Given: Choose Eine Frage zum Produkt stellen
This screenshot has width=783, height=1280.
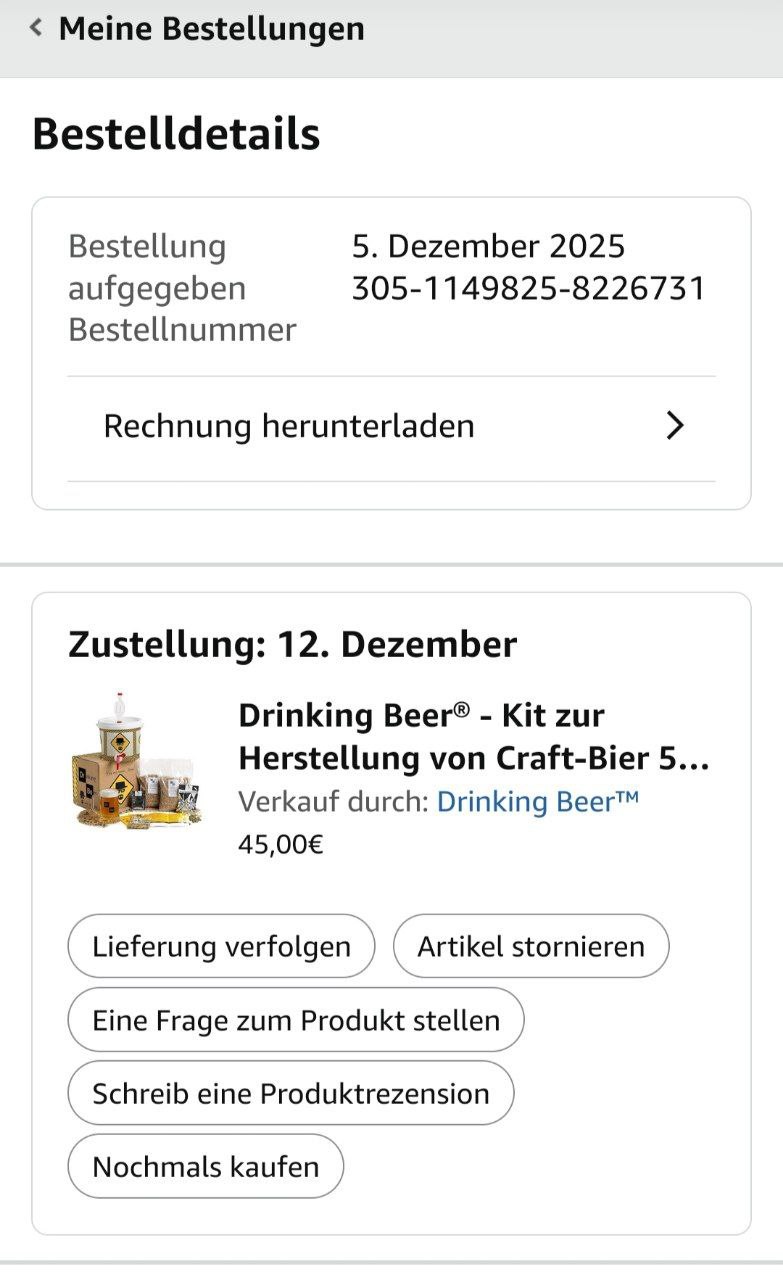Looking at the screenshot, I should click(x=295, y=1020).
